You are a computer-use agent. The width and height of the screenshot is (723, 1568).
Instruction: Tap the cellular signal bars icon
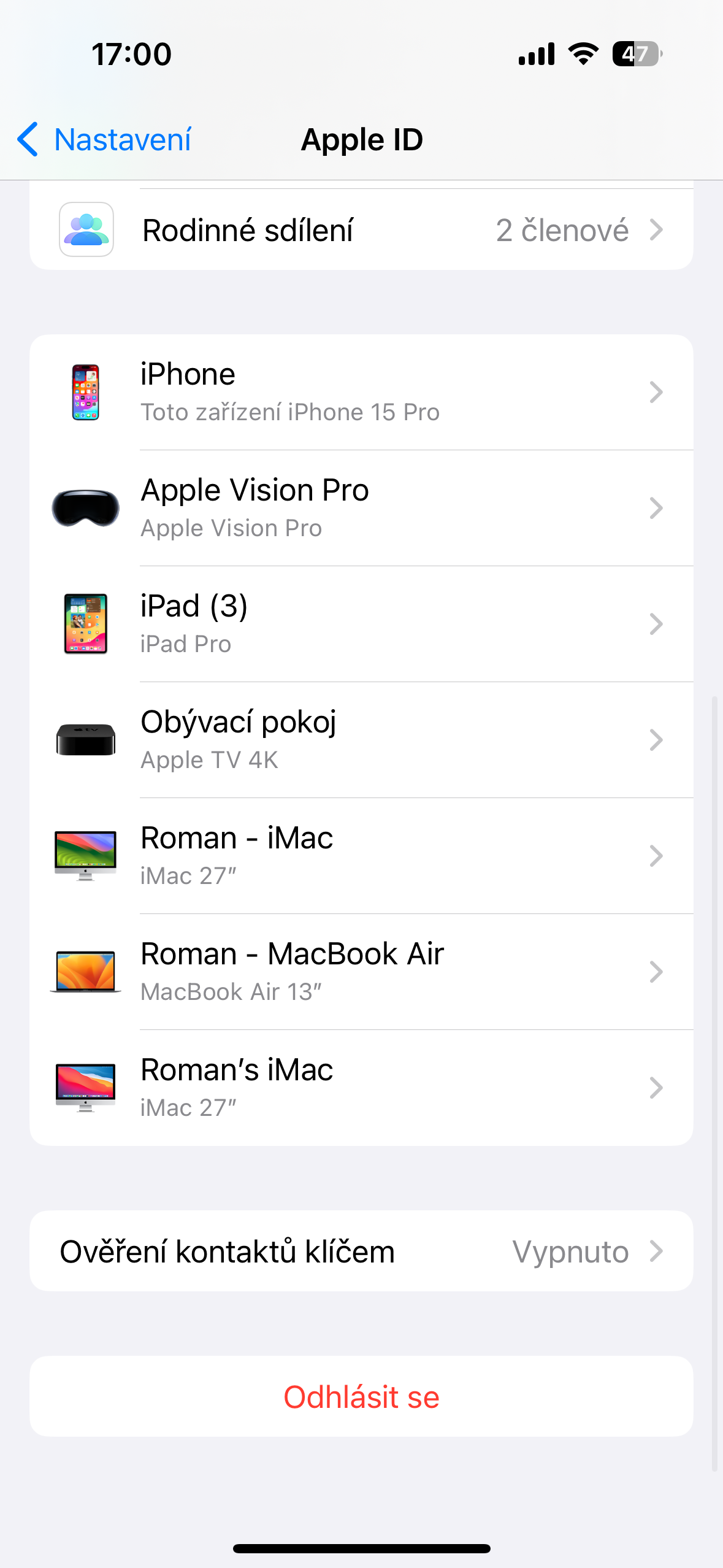pyautogui.click(x=535, y=54)
